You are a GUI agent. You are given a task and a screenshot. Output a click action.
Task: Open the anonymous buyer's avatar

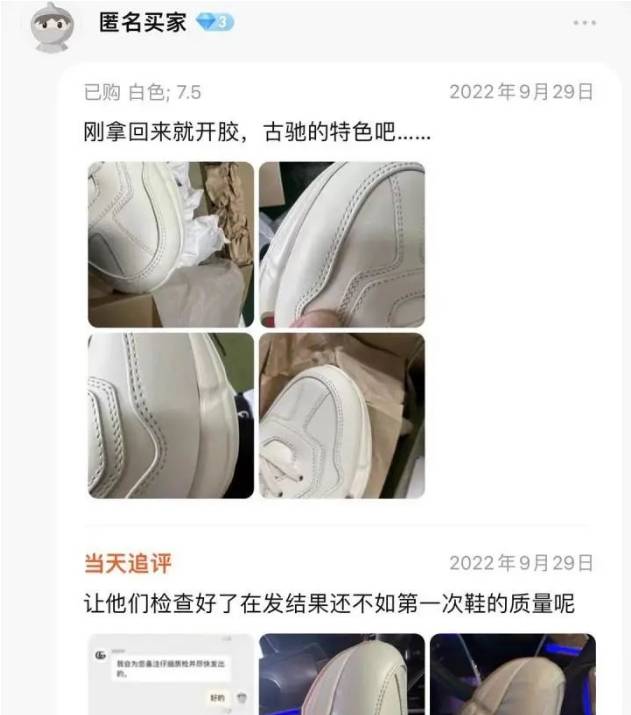pos(51,27)
